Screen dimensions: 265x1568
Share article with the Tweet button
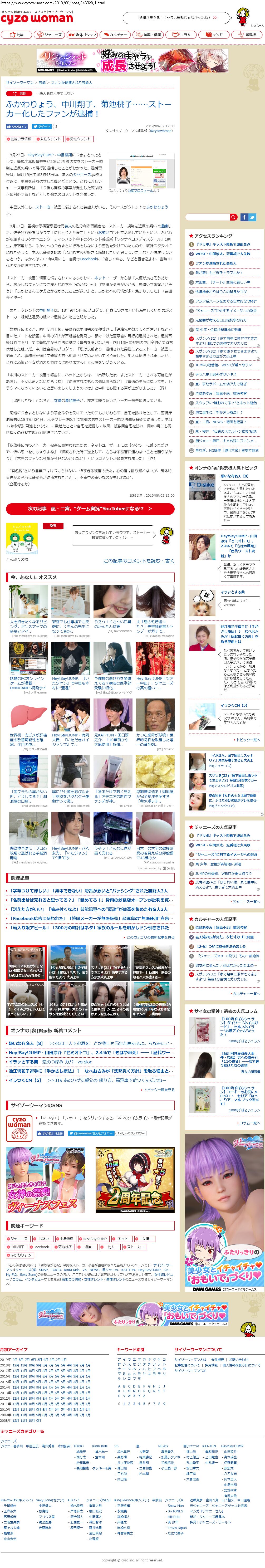tap(41, 127)
